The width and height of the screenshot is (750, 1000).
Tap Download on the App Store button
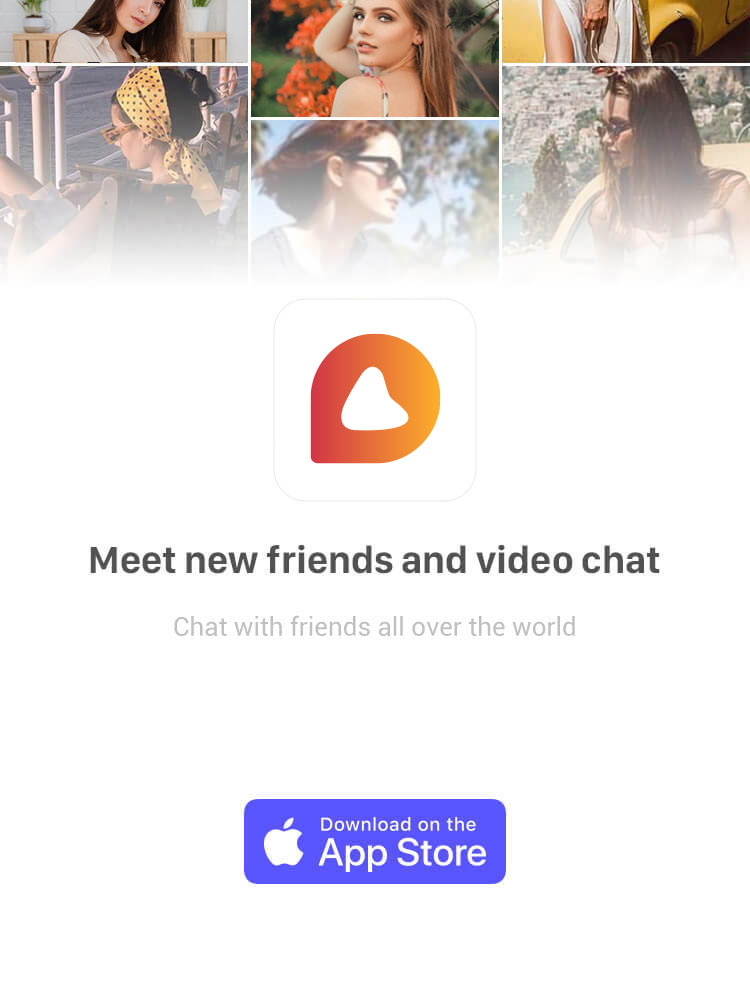pos(375,841)
